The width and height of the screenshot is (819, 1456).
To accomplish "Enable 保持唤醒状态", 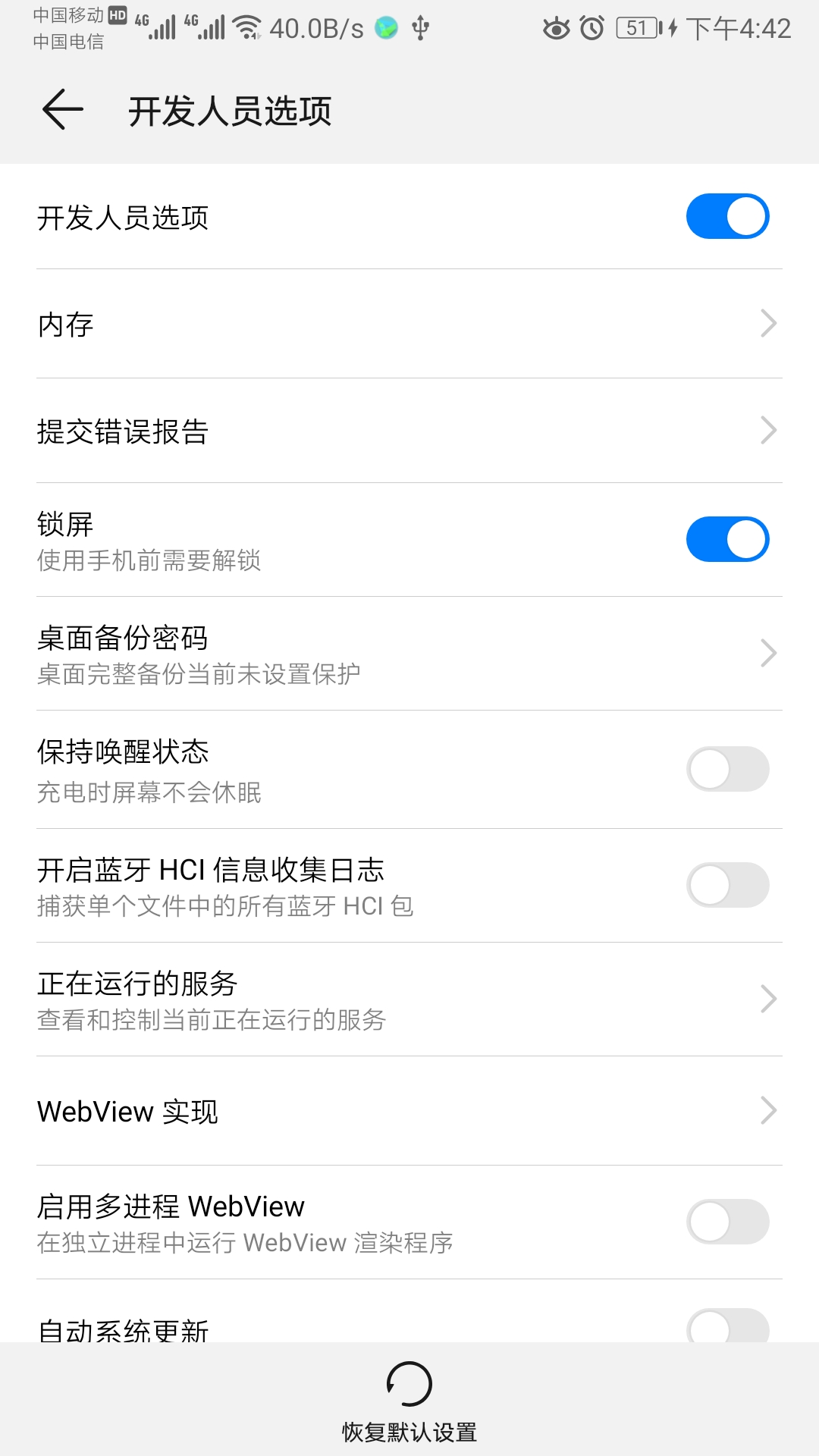I will point(727,769).
